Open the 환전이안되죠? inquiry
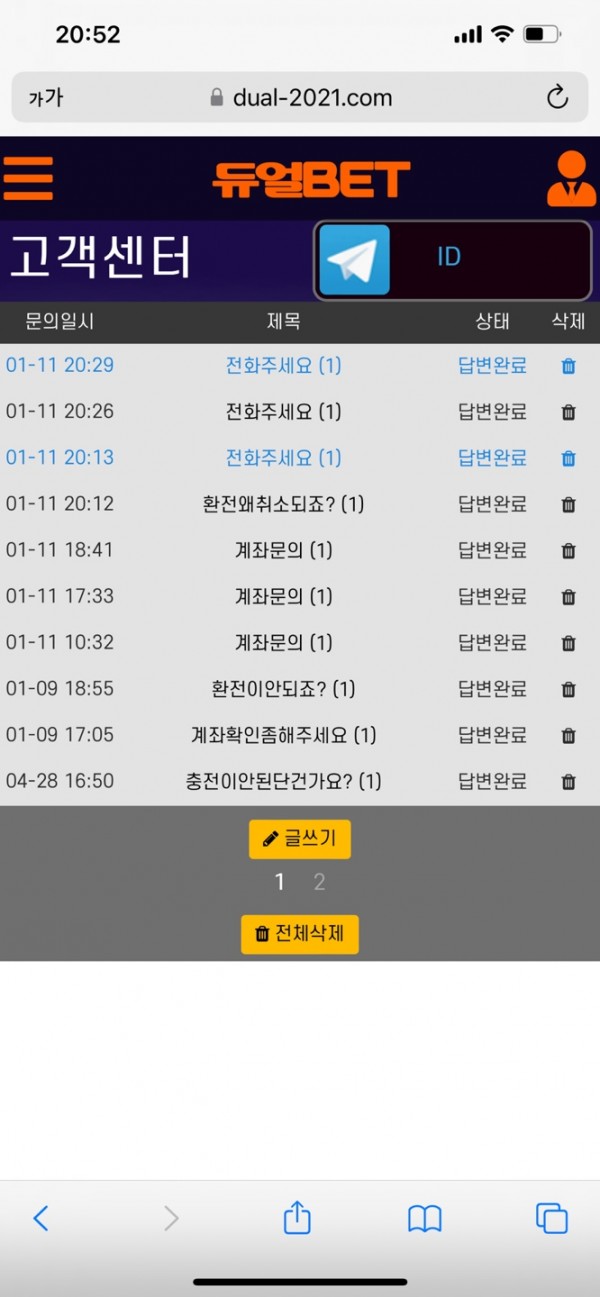 coord(283,689)
